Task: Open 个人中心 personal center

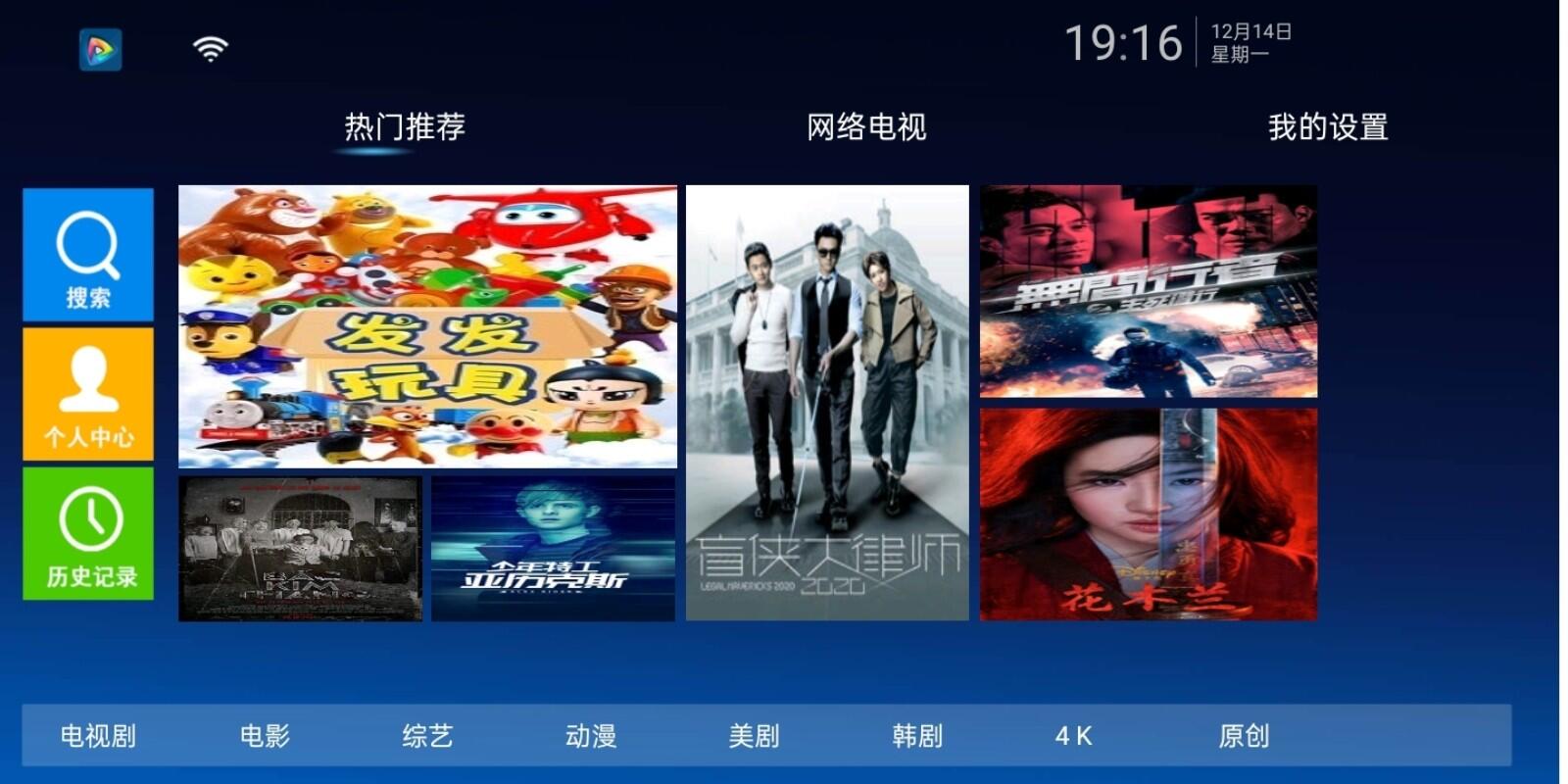Action: point(88,394)
